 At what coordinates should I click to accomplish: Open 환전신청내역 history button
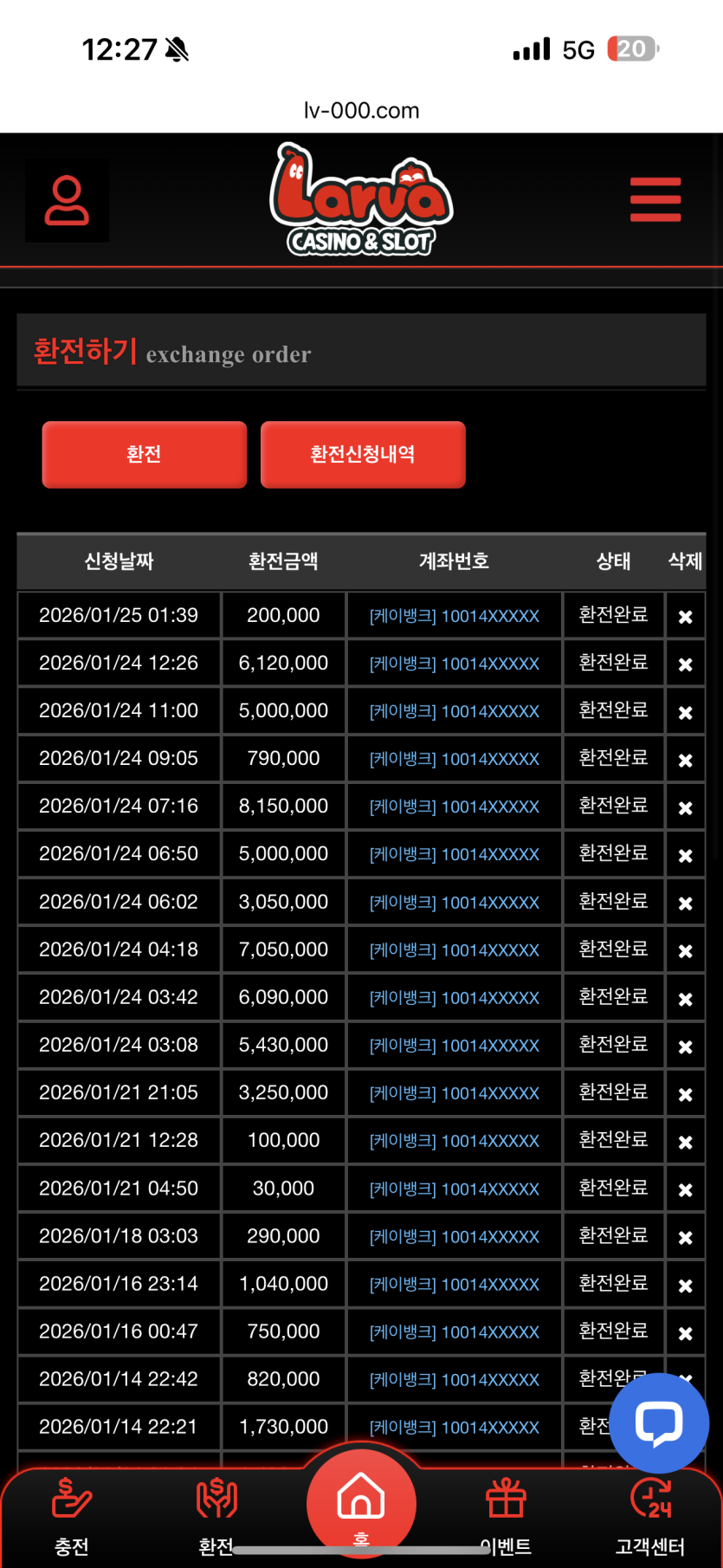[x=363, y=455]
